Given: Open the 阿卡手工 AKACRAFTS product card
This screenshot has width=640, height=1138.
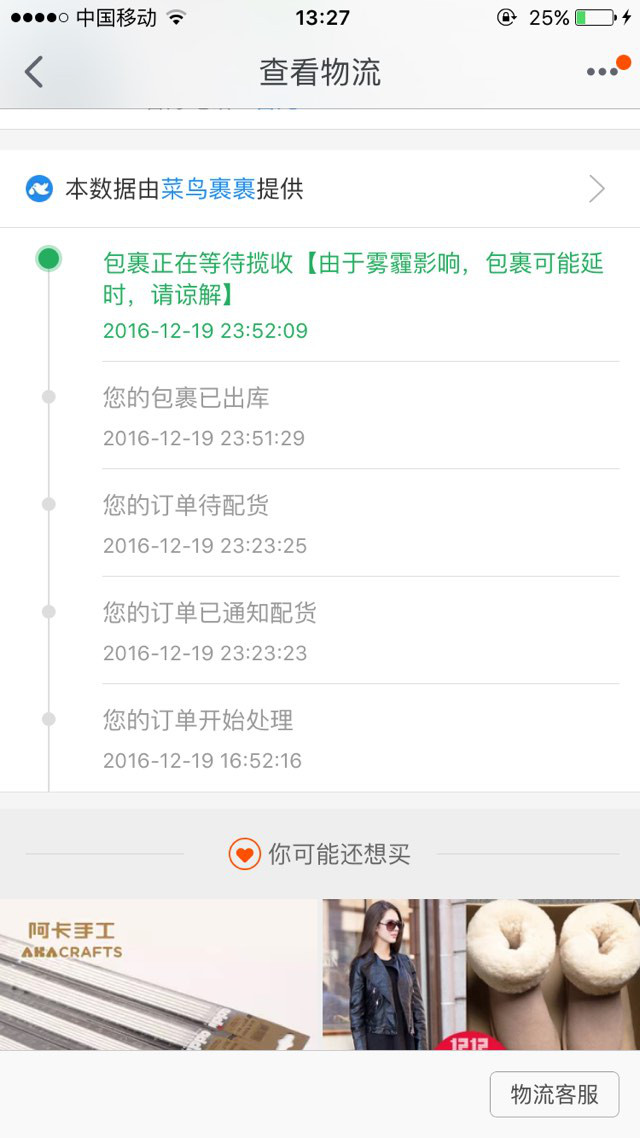Looking at the screenshot, I should click(x=158, y=974).
